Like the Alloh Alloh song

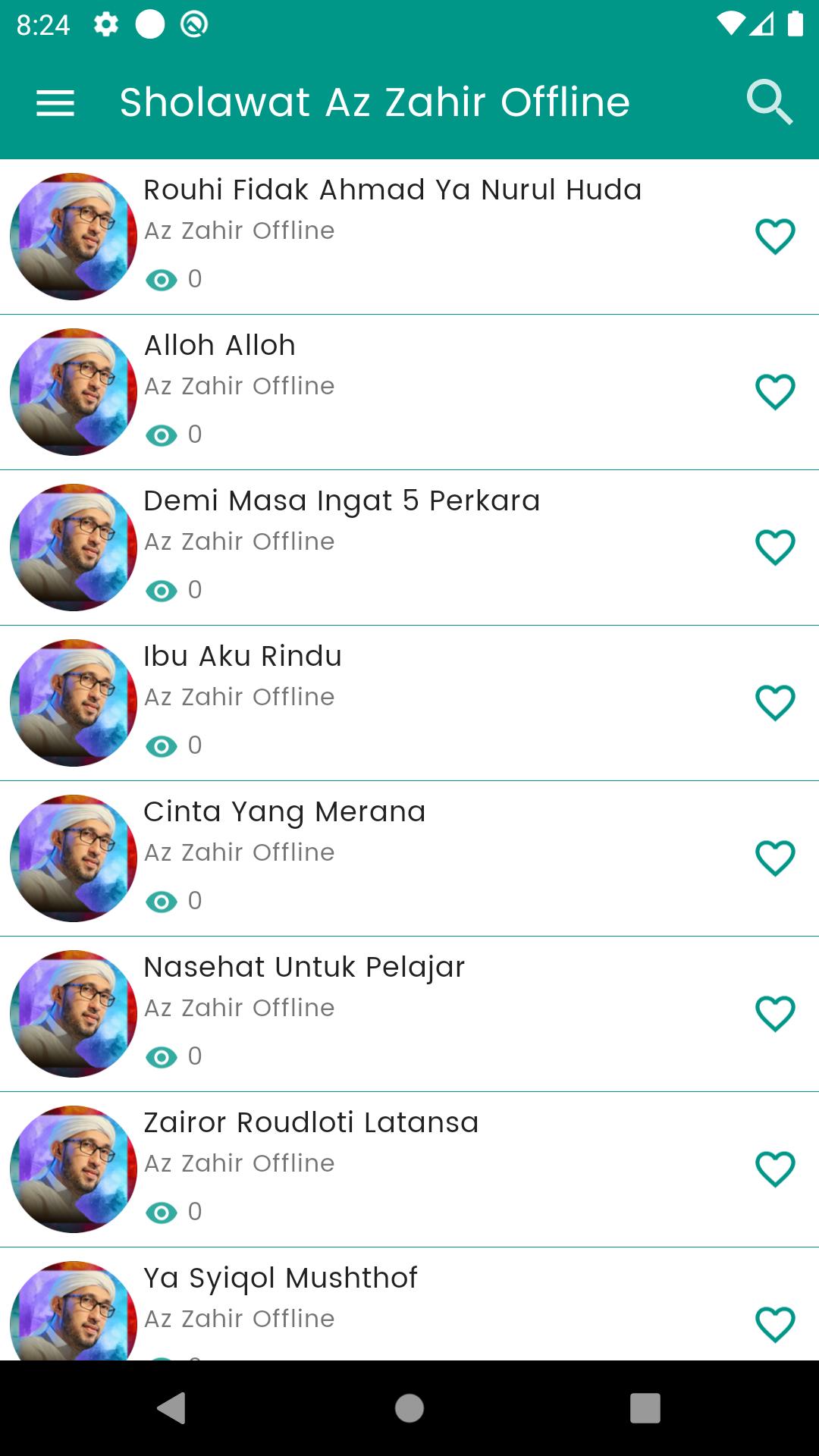[x=775, y=392]
